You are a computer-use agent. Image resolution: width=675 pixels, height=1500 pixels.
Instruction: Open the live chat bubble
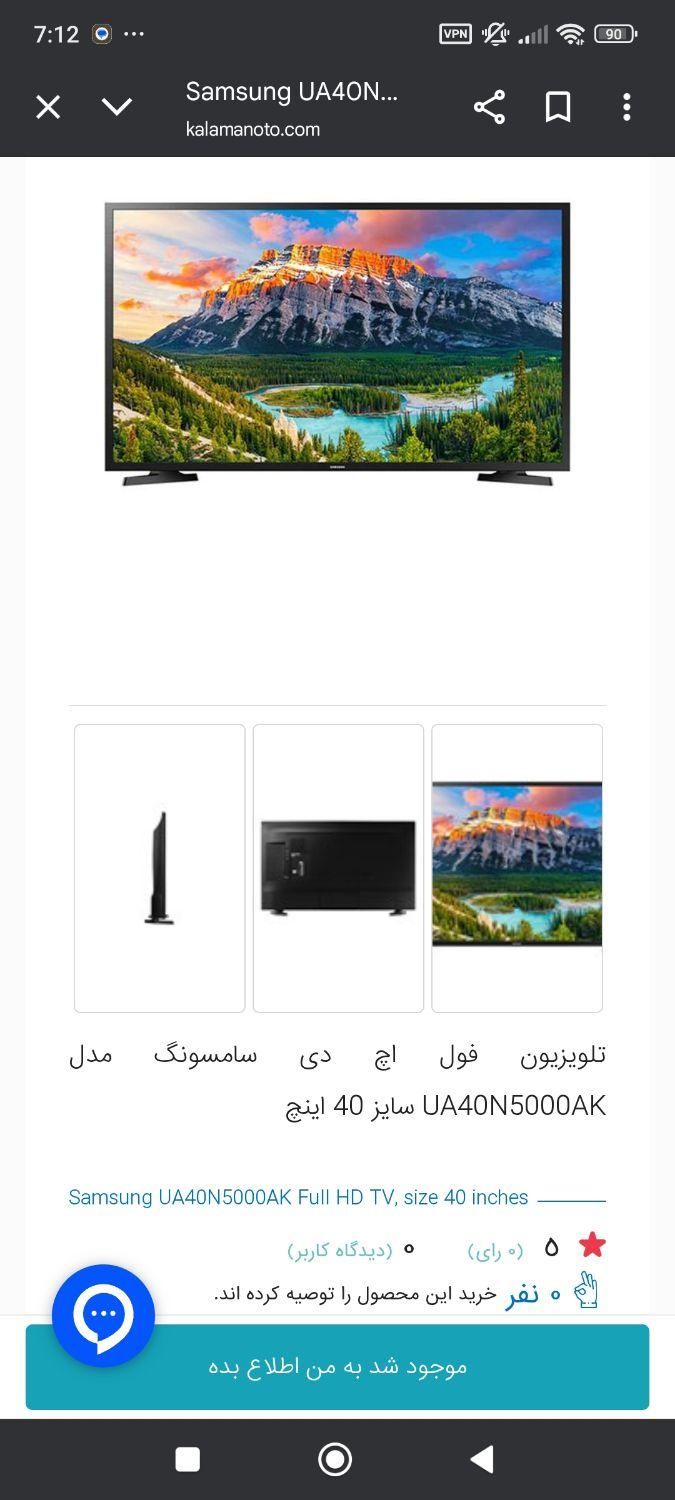[x=103, y=1315]
